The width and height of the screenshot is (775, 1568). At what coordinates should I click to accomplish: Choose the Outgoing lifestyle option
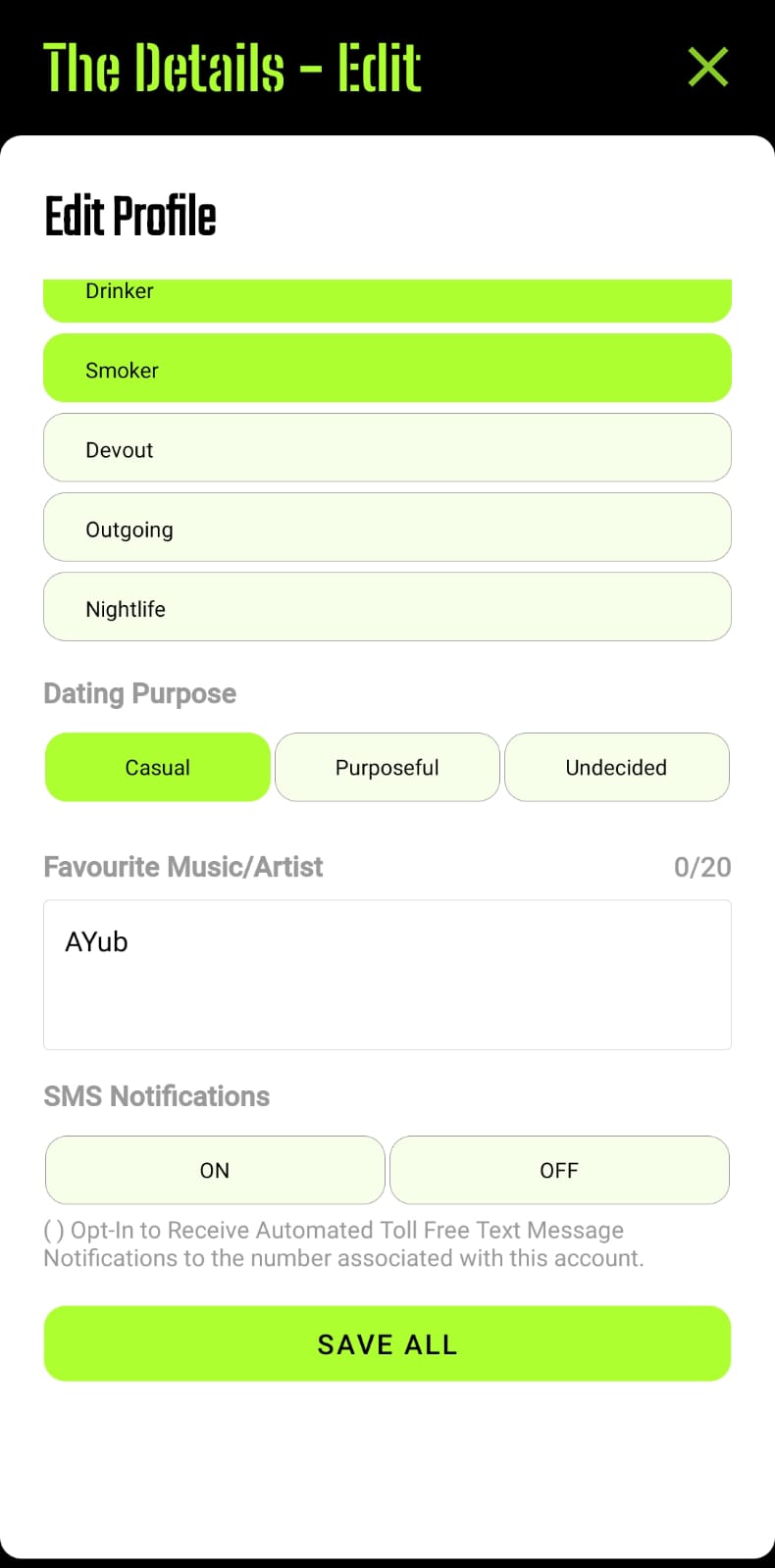click(387, 528)
